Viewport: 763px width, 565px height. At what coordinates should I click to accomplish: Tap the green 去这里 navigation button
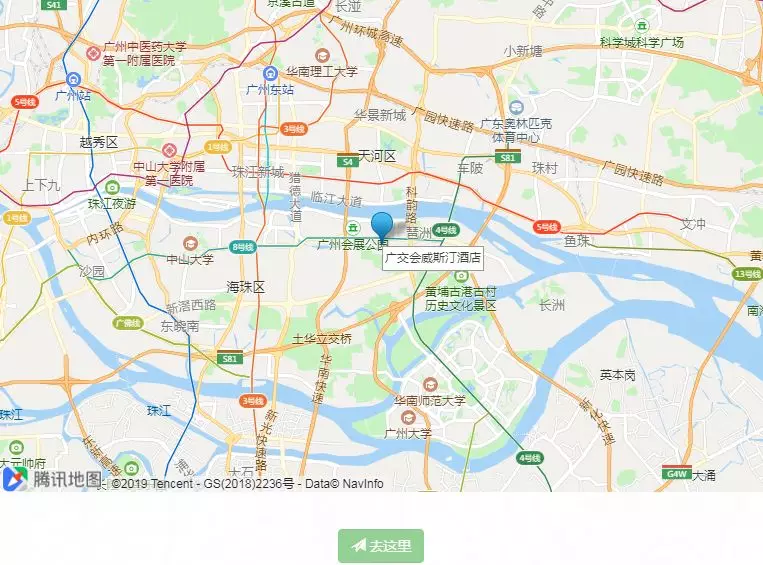[x=381, y=546]
